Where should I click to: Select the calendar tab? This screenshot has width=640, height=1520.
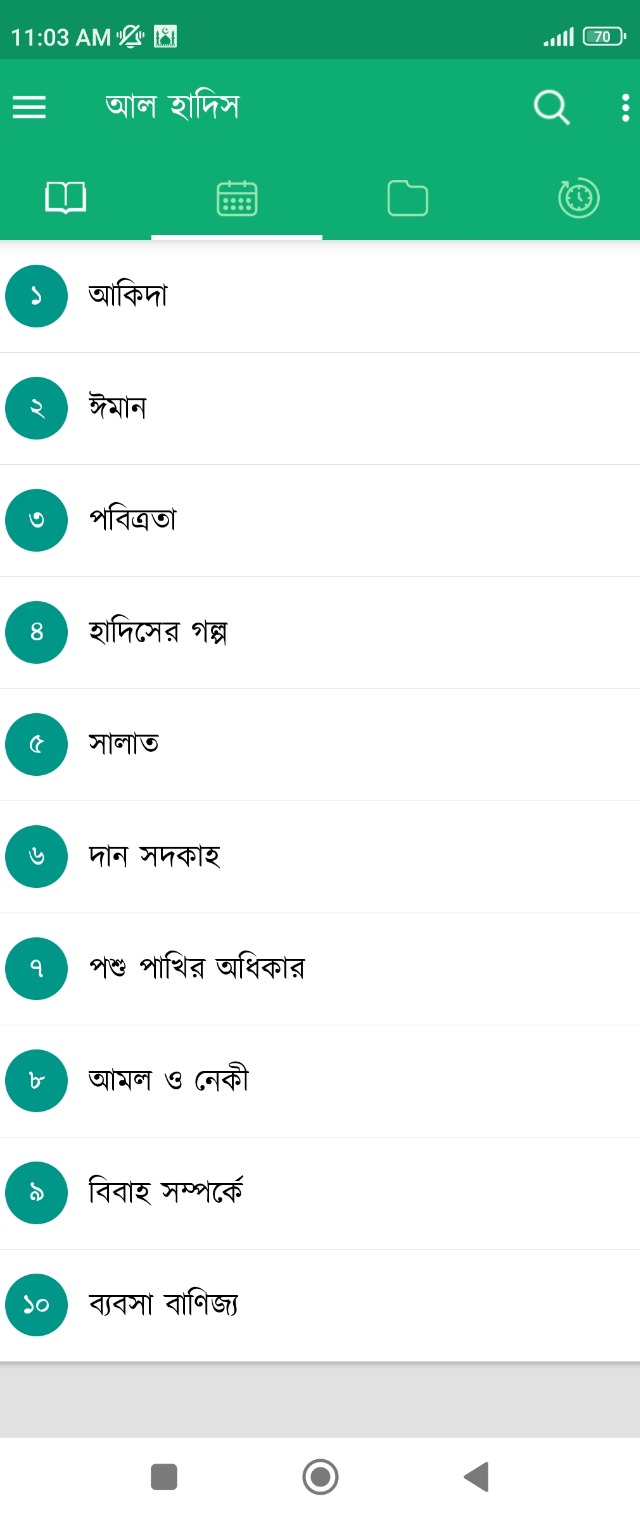click(x=237, y=198)
